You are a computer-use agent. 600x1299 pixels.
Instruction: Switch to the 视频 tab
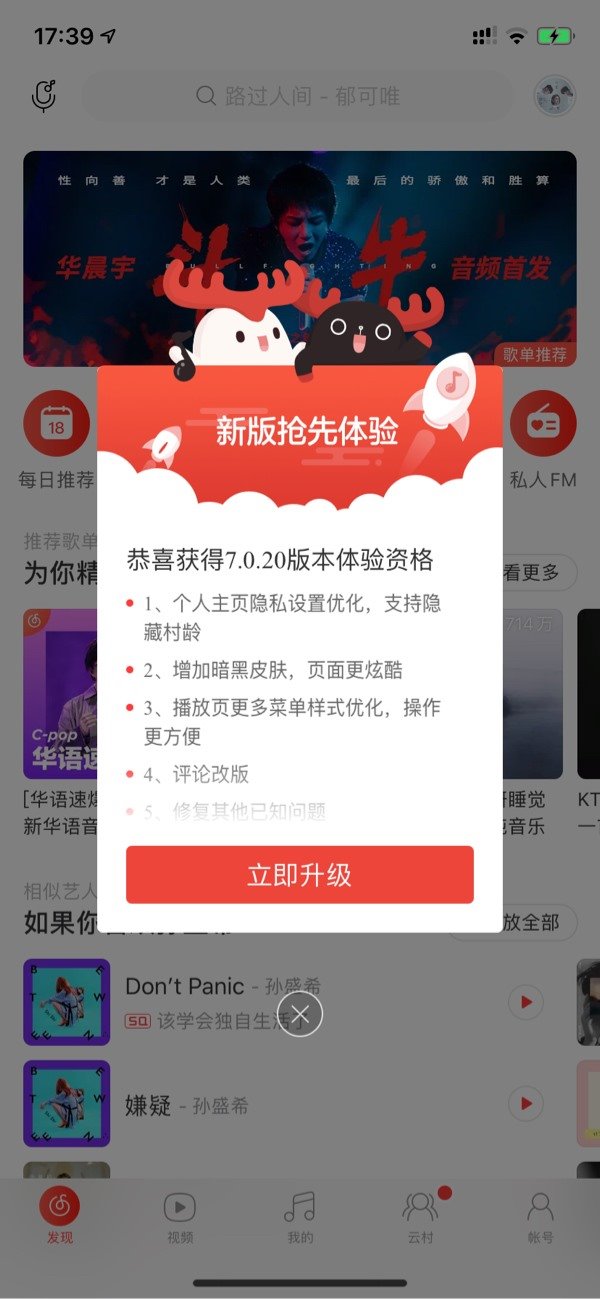180,1217
